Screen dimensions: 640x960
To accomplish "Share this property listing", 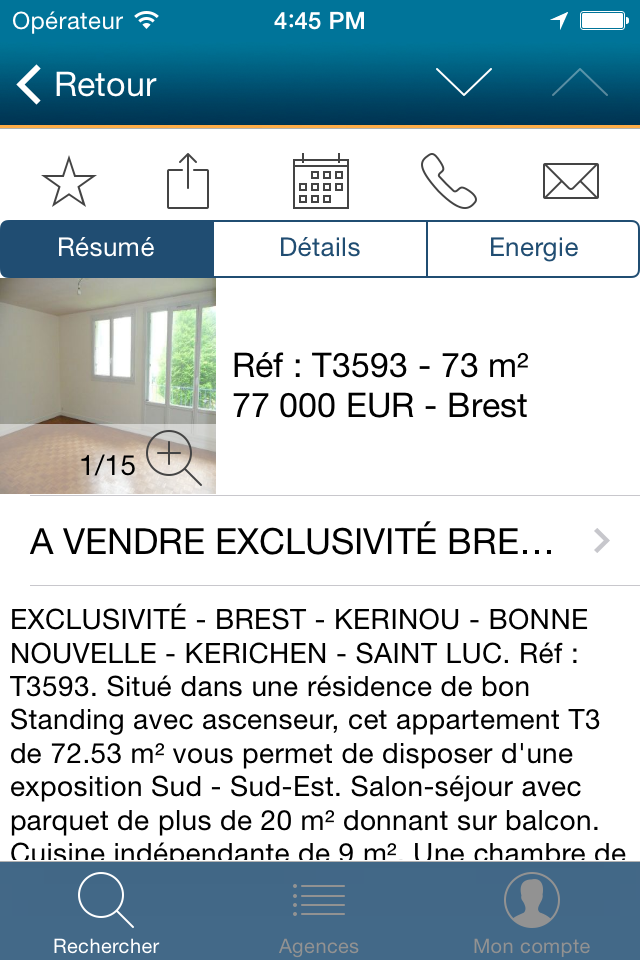I will click(188, 181).
